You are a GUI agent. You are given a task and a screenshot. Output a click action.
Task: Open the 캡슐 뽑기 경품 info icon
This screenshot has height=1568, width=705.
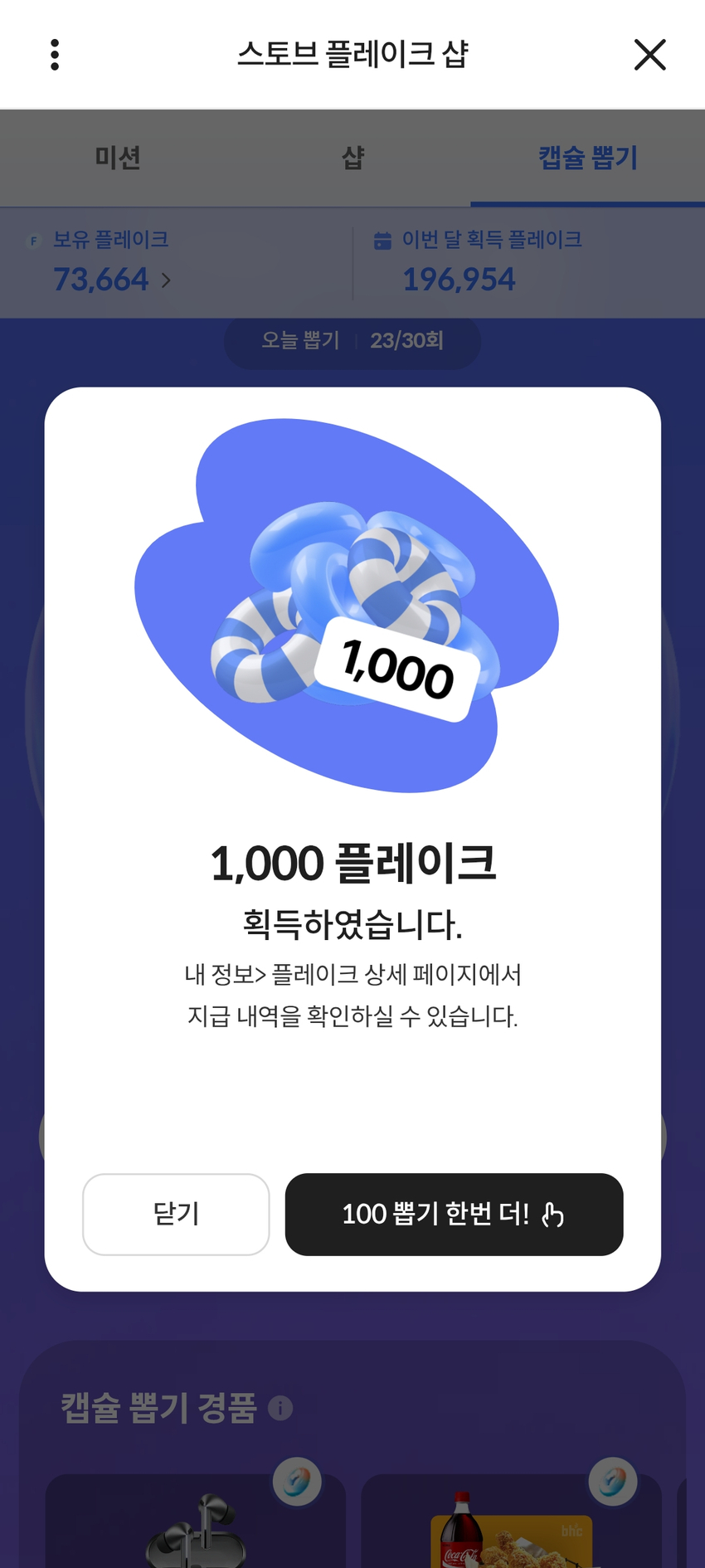click(x=280, y=1408)
